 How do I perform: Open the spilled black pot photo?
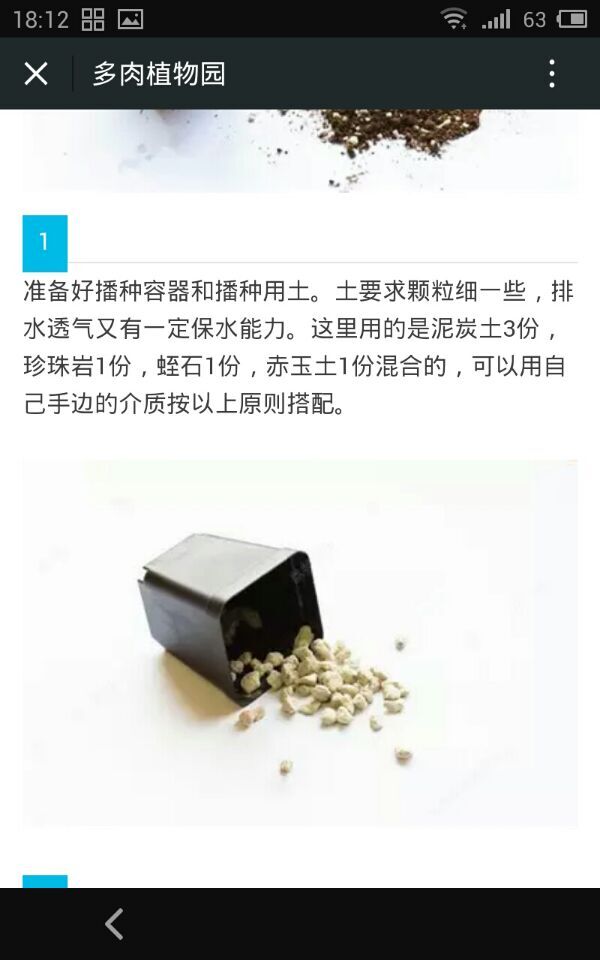click(x=300, y=643)
